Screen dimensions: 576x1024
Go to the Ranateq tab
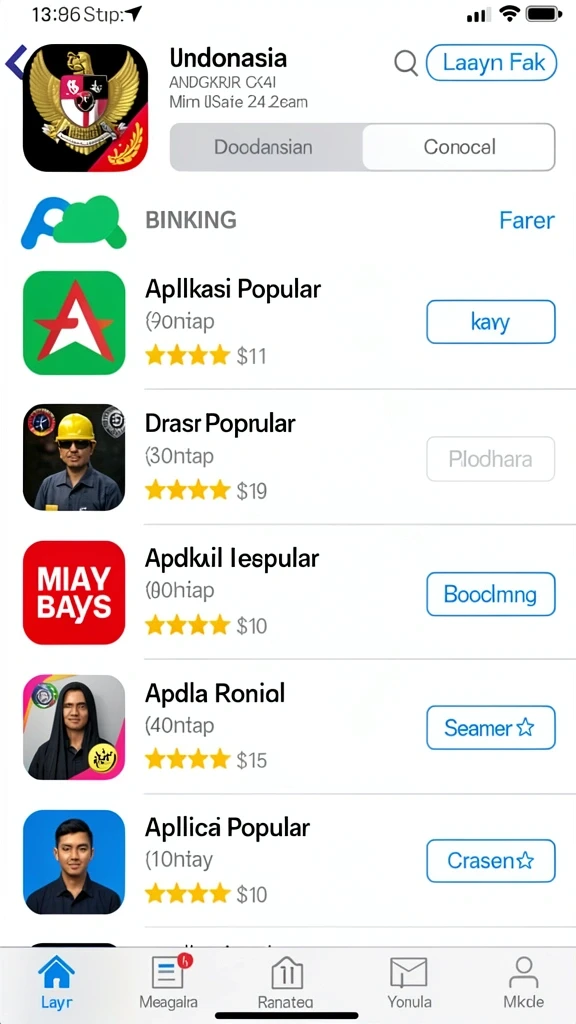click(x=286, y=982)
